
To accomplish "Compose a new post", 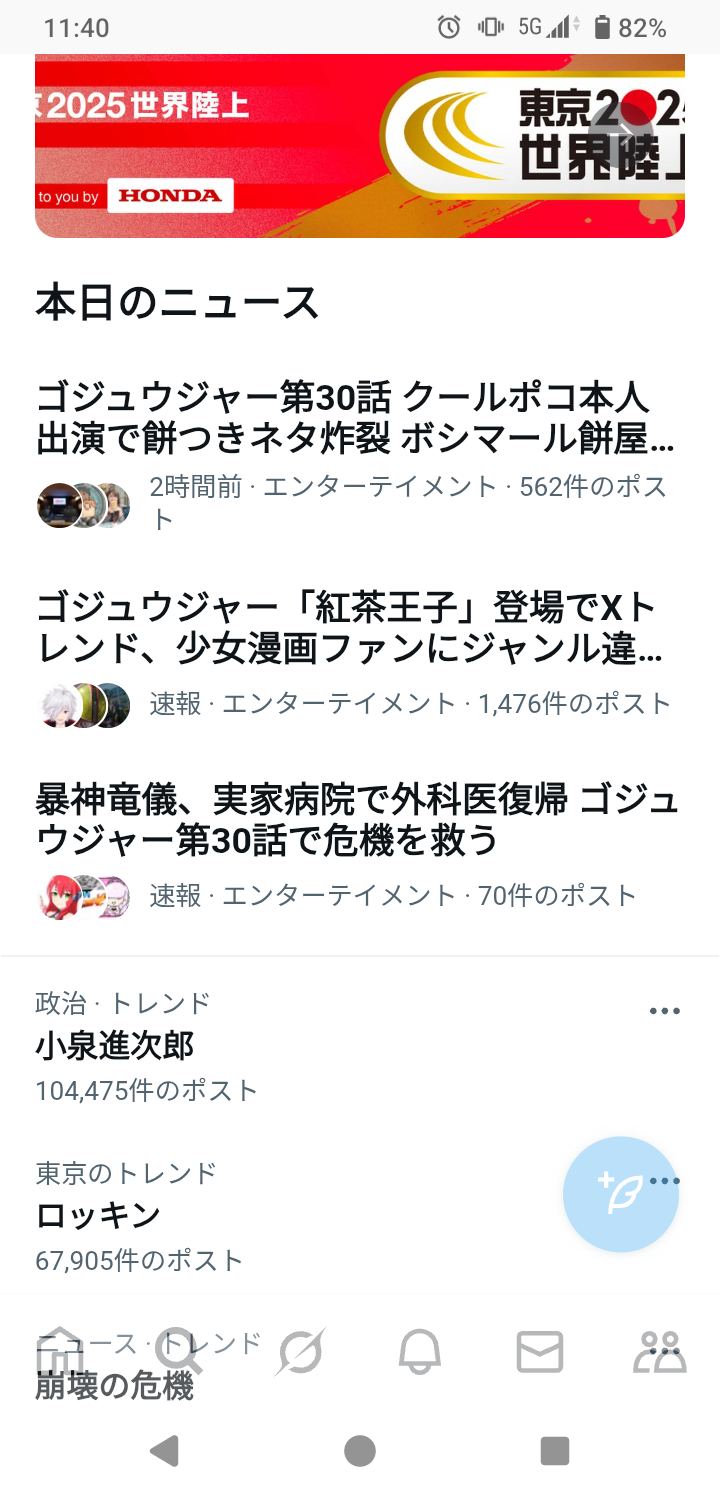I will coord(621,1195).
